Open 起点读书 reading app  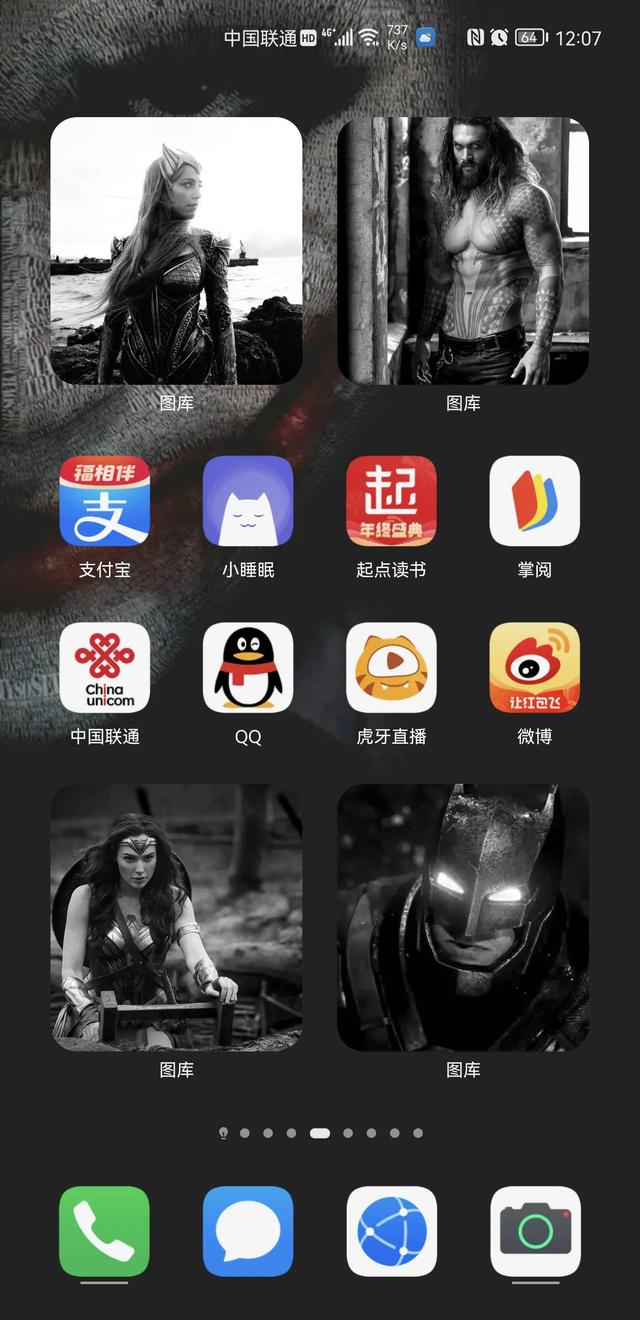[391, 501]
